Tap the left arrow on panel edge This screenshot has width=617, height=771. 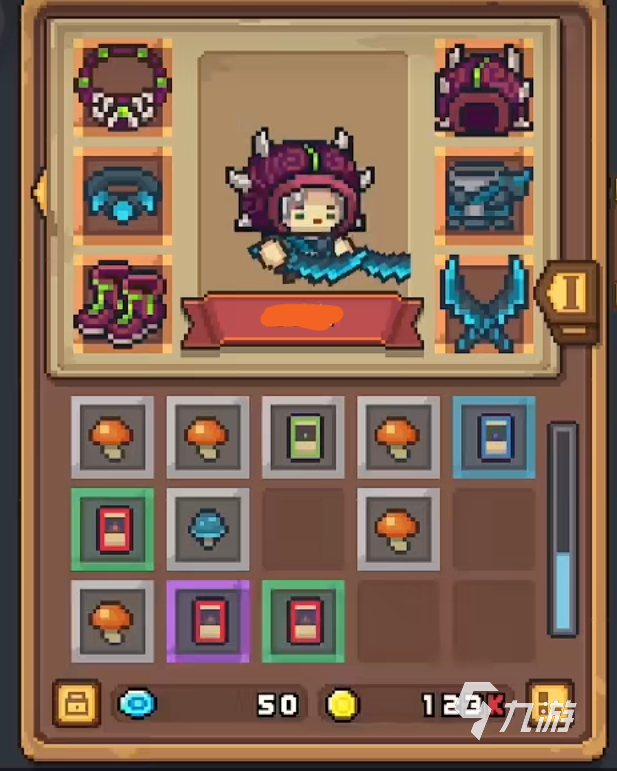(x=41, y=190)
